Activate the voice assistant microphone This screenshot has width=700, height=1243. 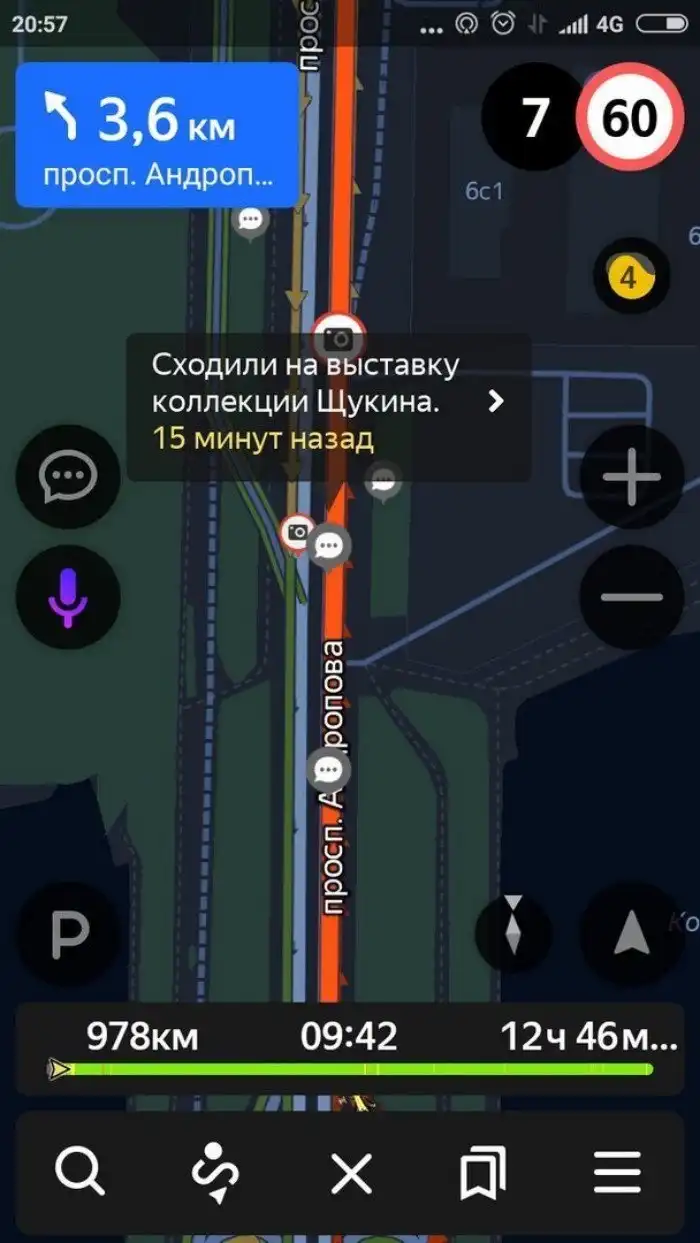[68, 597]
